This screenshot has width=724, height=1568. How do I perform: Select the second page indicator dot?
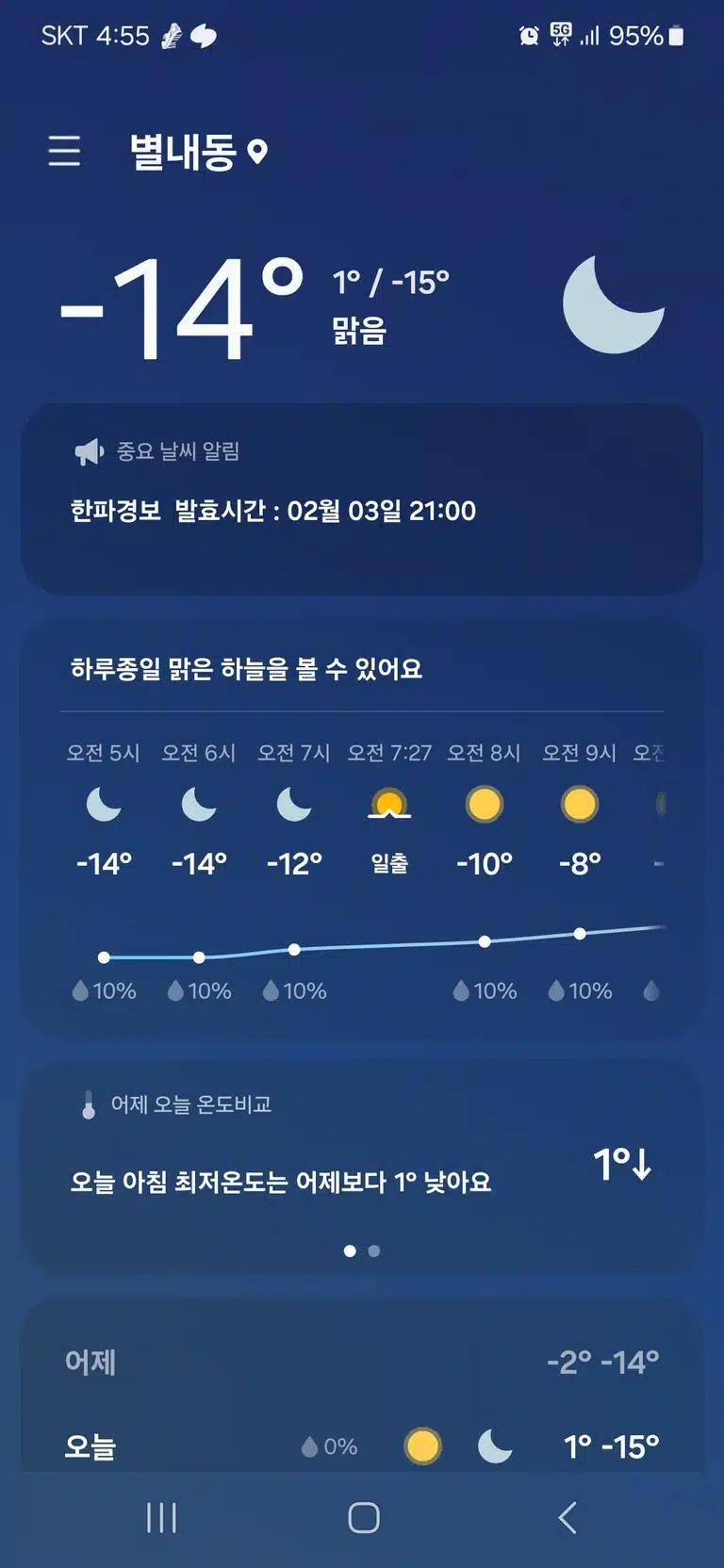374,1251
